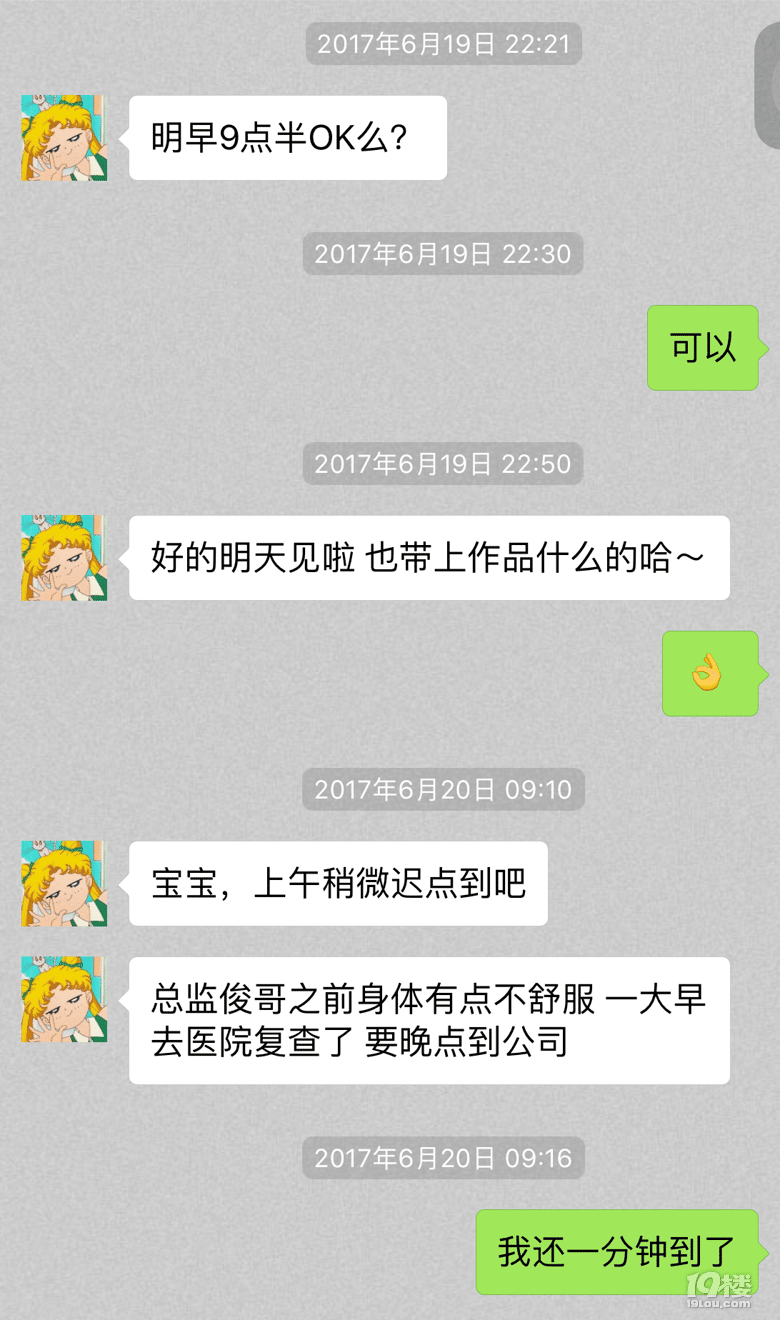Open the '19lou.com' text link in watermark
Screen dimensions: 780x1320
(x=716, y=1304)
